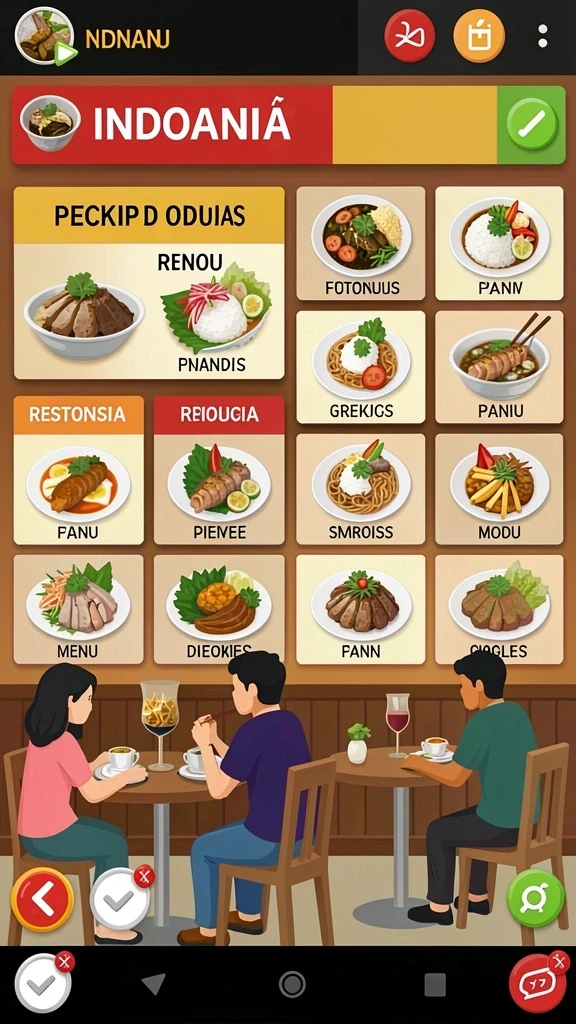This screenshot has height=1024, width=576.
Task: Open the FANU card under RESTONSIA
Action: [x=78, y=470]
